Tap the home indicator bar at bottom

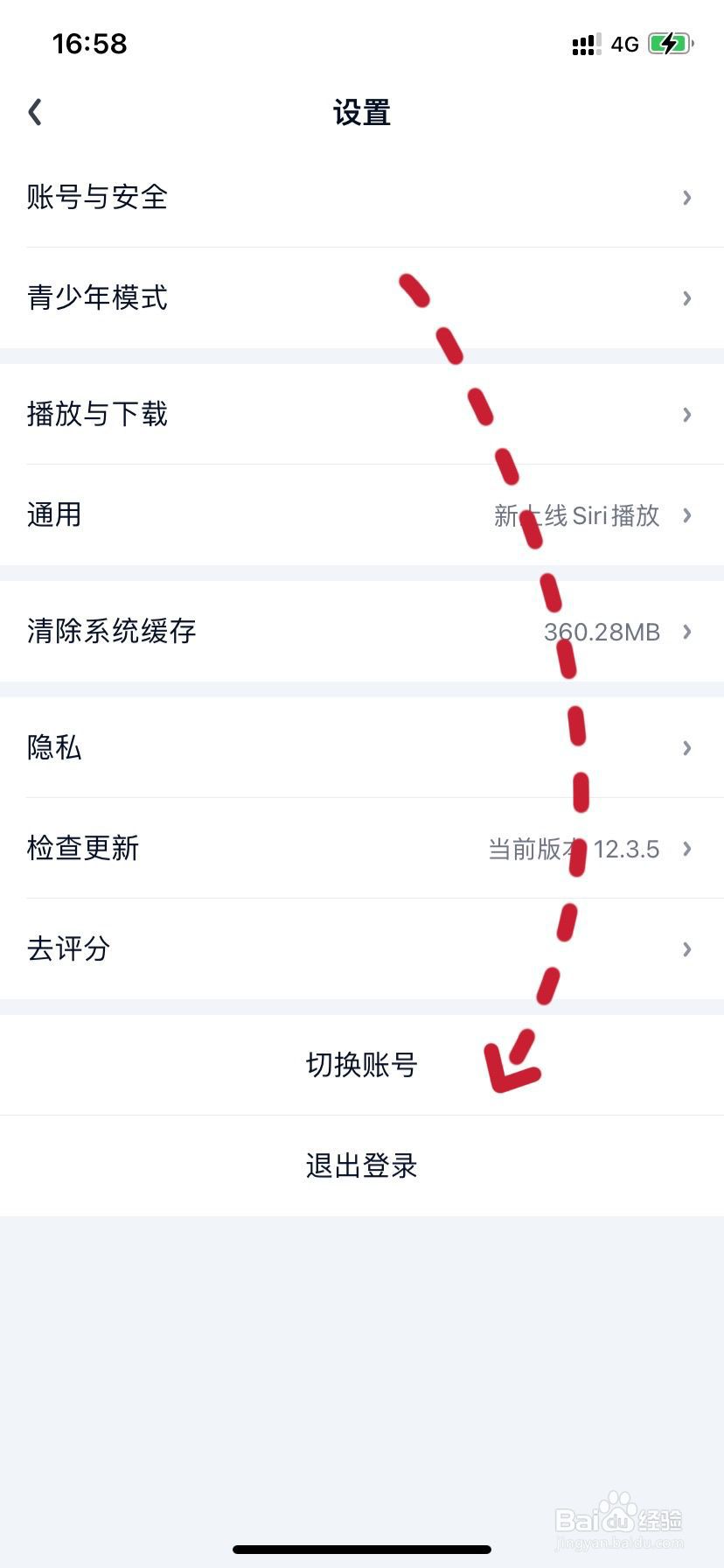[362, 1549]
